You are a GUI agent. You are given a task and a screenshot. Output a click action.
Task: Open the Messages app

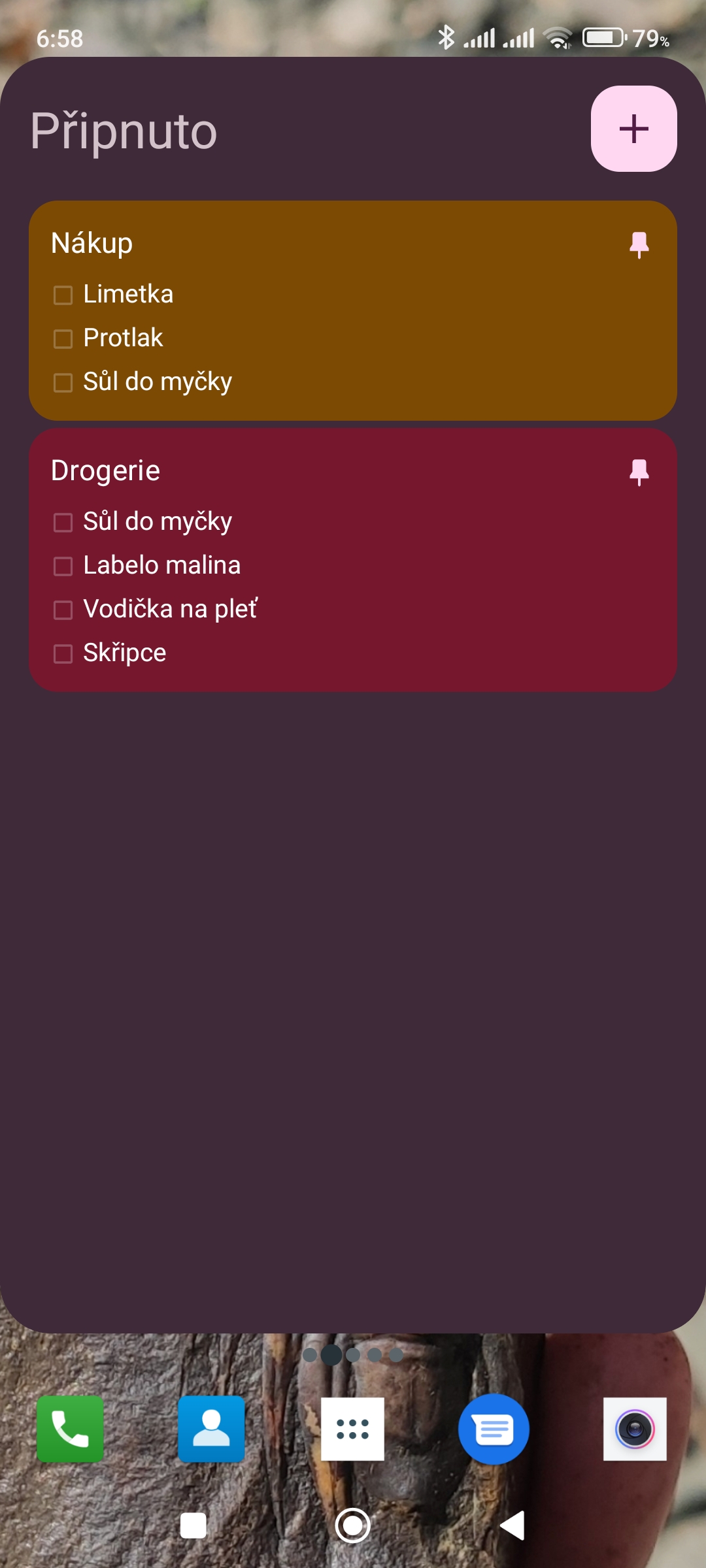click(494, 1429)
